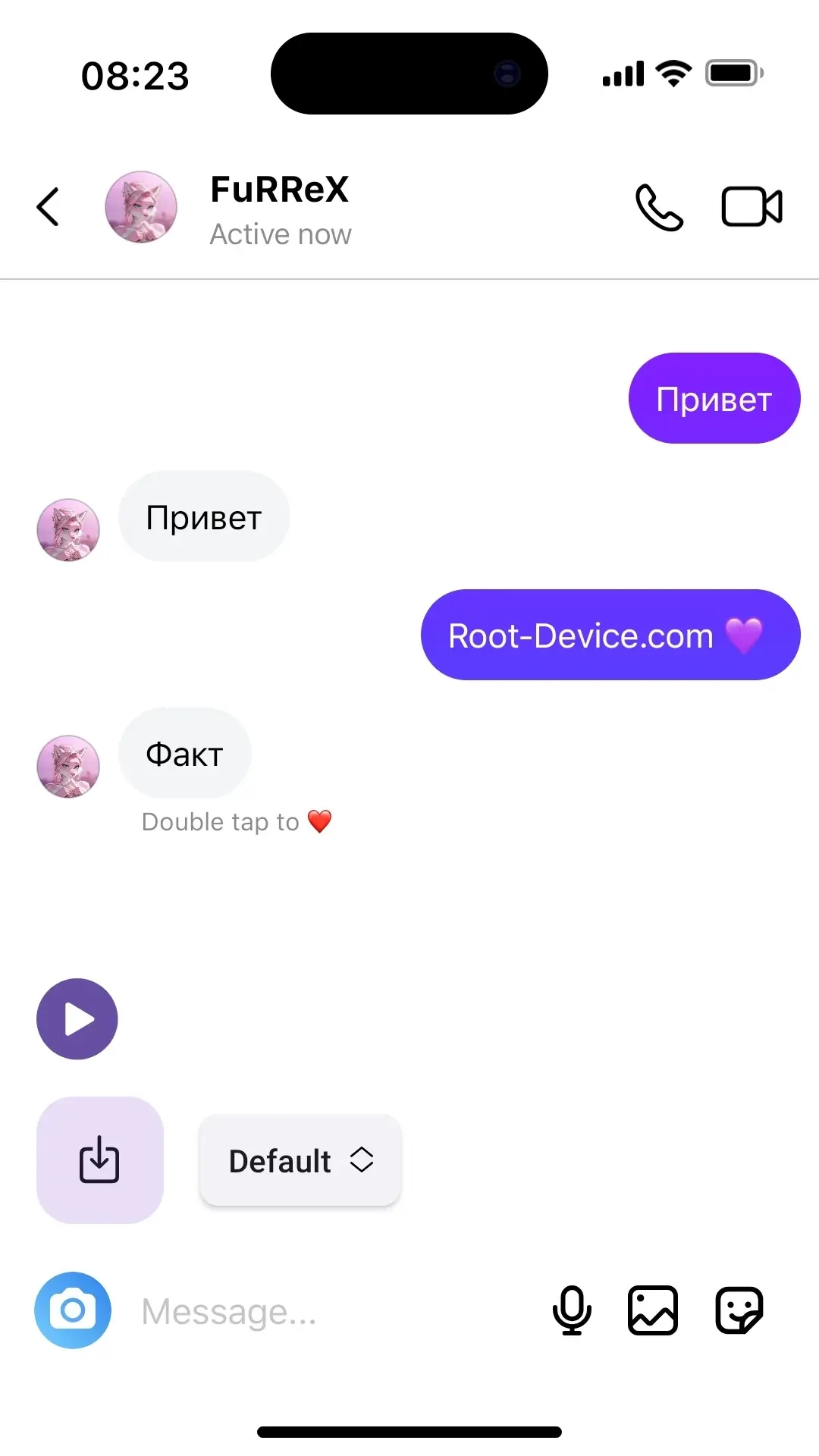The image size is (819, 1456).
Task: Tap the purple play button
Action: click(x=77, y=1018)
